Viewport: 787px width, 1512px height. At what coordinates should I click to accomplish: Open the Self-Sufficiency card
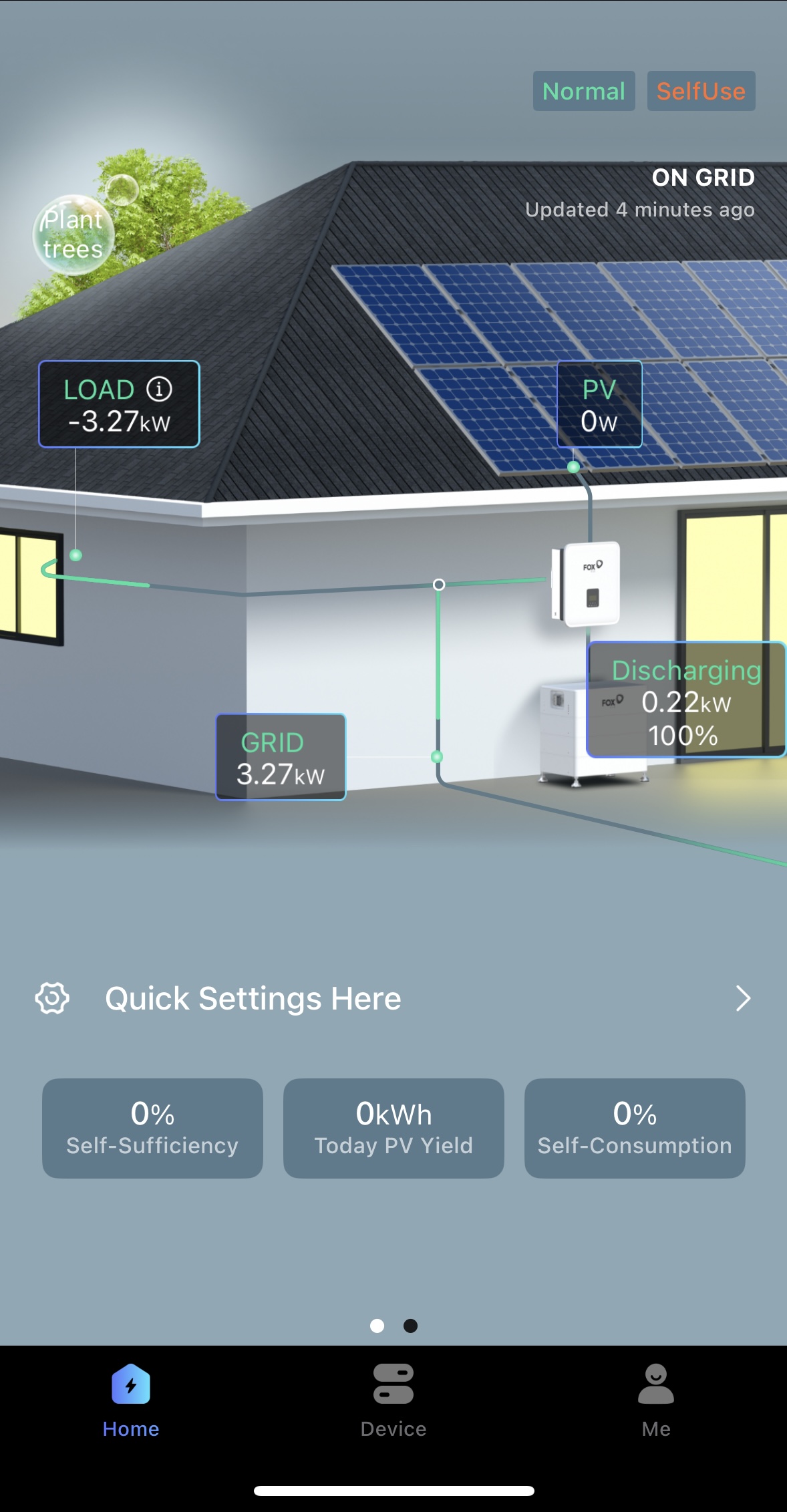point(152,1128)
